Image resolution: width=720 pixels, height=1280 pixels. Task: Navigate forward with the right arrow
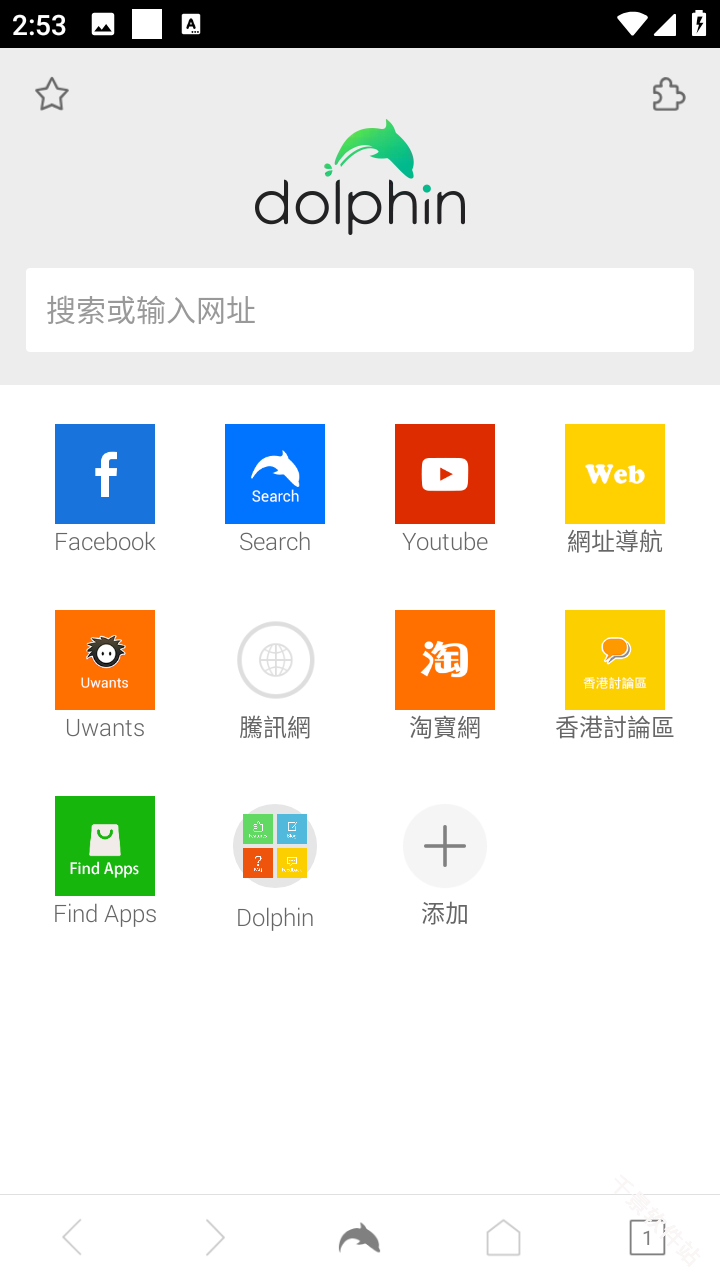[215, 1237]
